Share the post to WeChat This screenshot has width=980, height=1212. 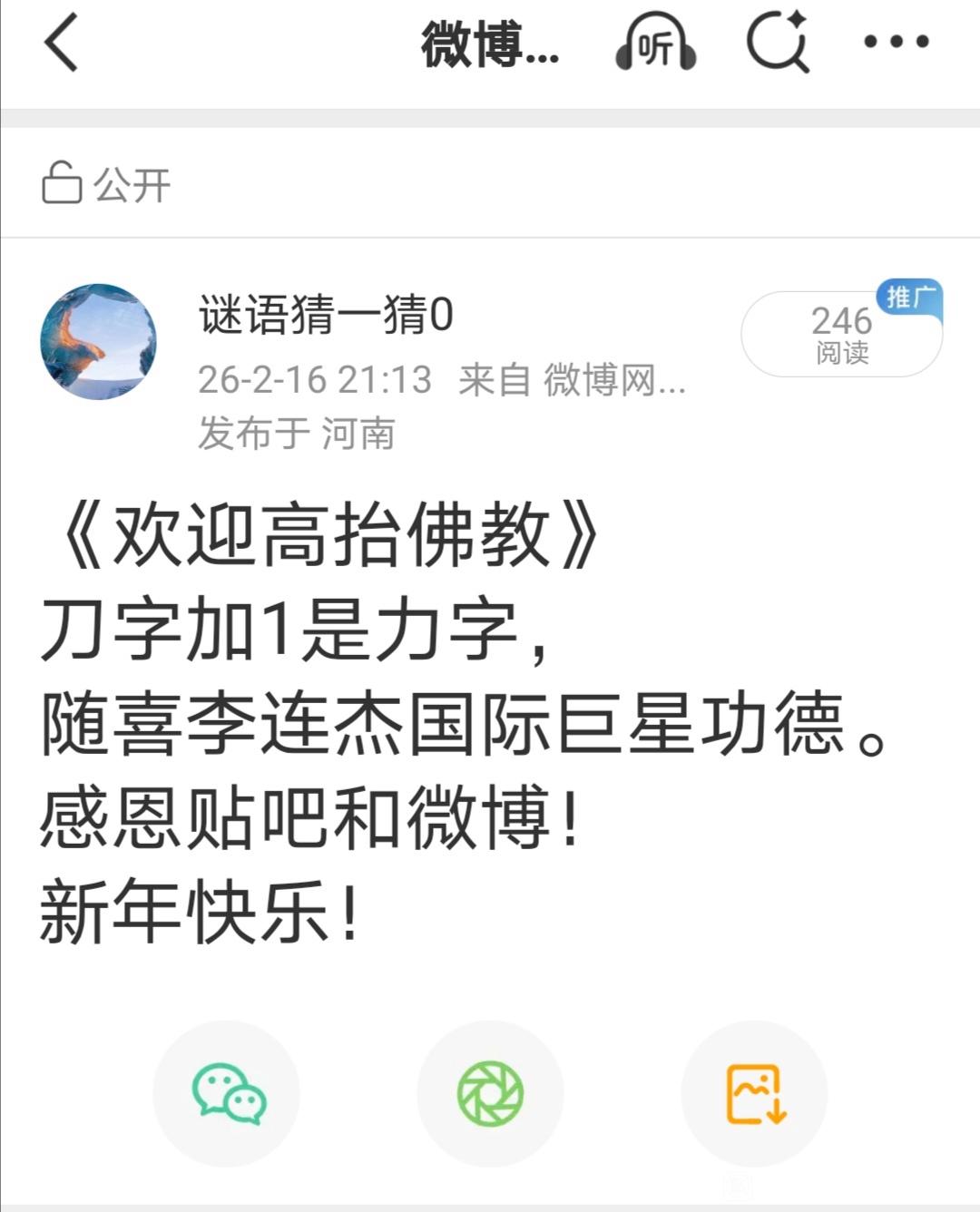point(227,1093)
